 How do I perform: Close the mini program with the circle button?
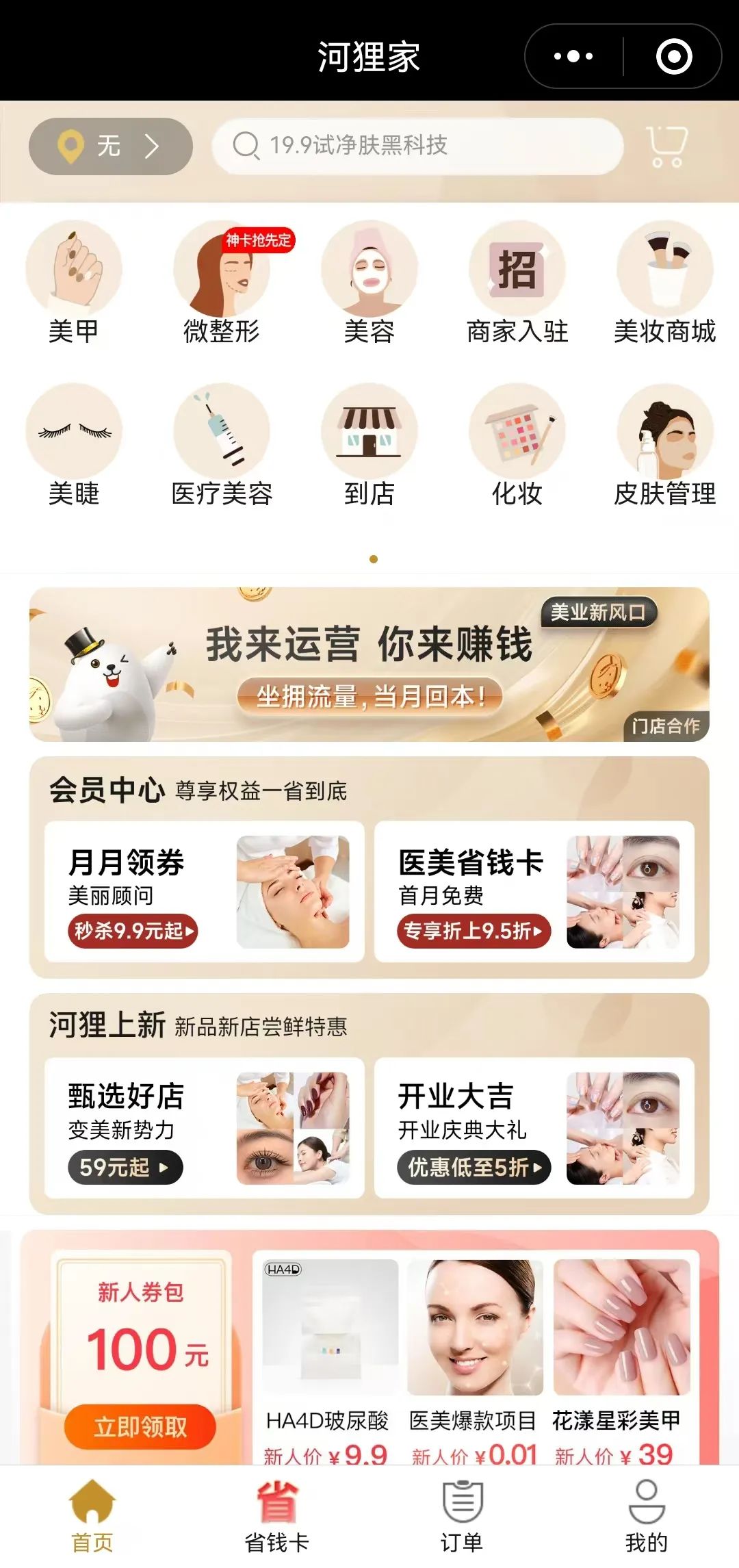point(674,56)
